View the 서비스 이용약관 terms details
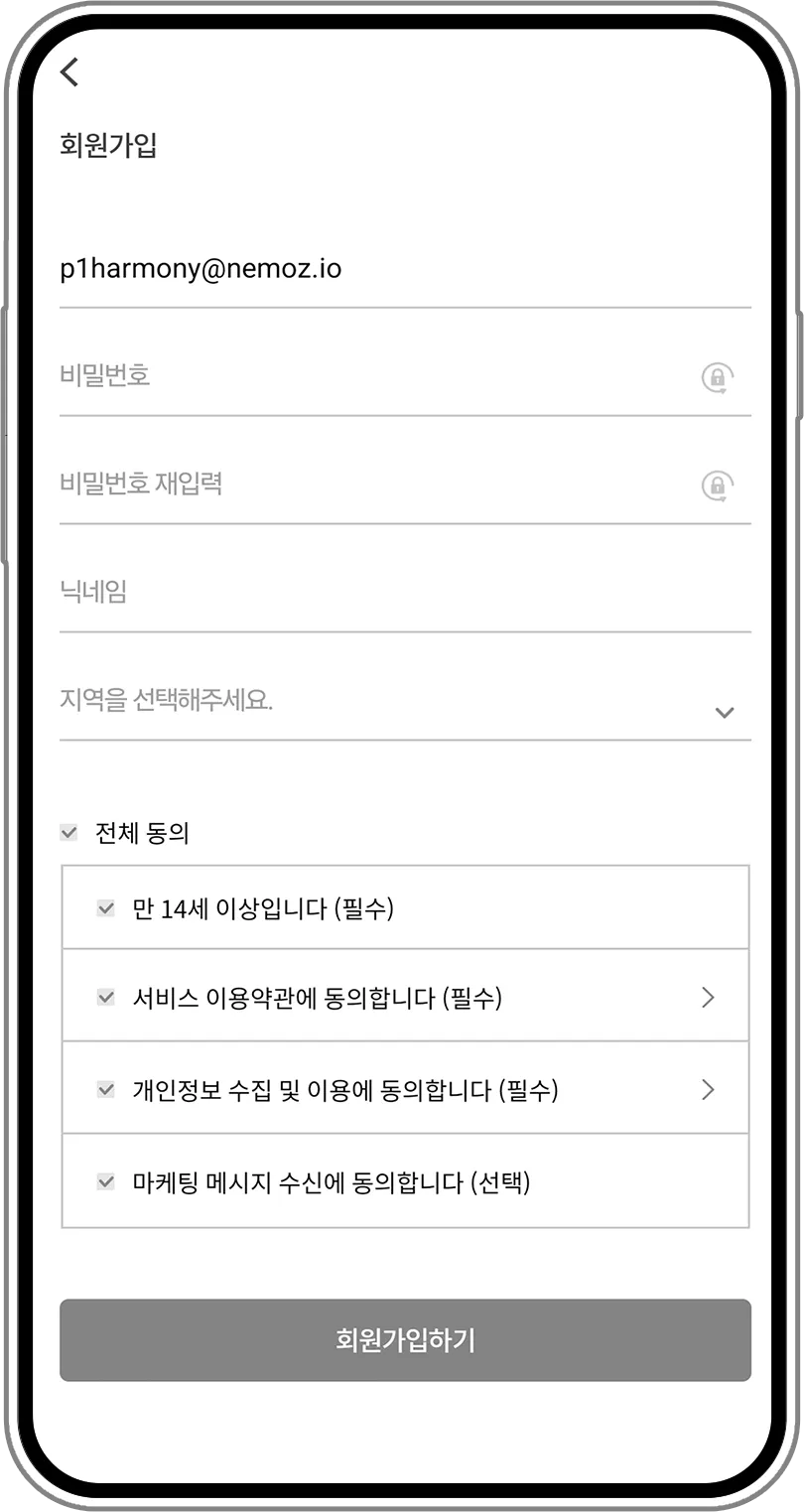Screen dimensions: 804x1512 tap(708, 998)
